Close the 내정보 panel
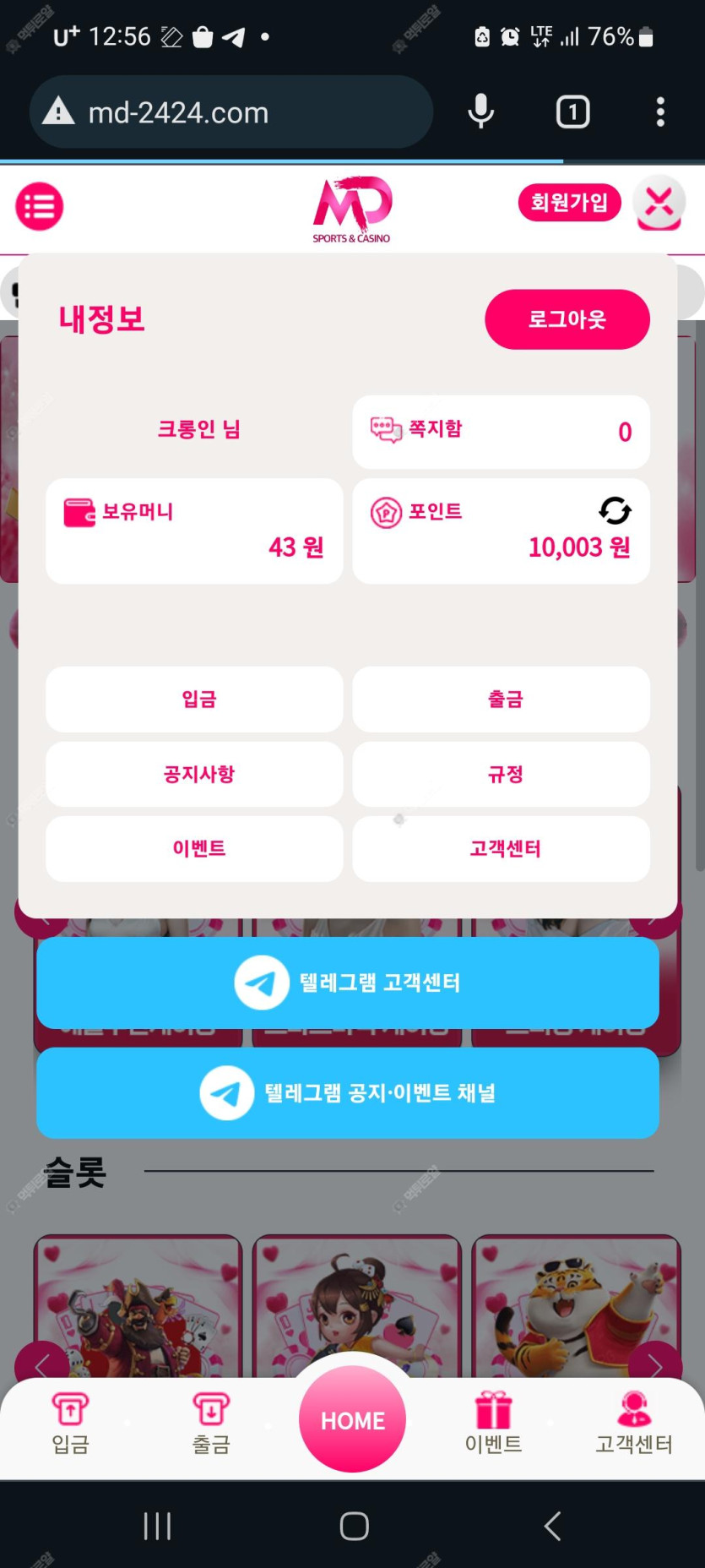Screen dimensions: 705x1568 point(659,204)
